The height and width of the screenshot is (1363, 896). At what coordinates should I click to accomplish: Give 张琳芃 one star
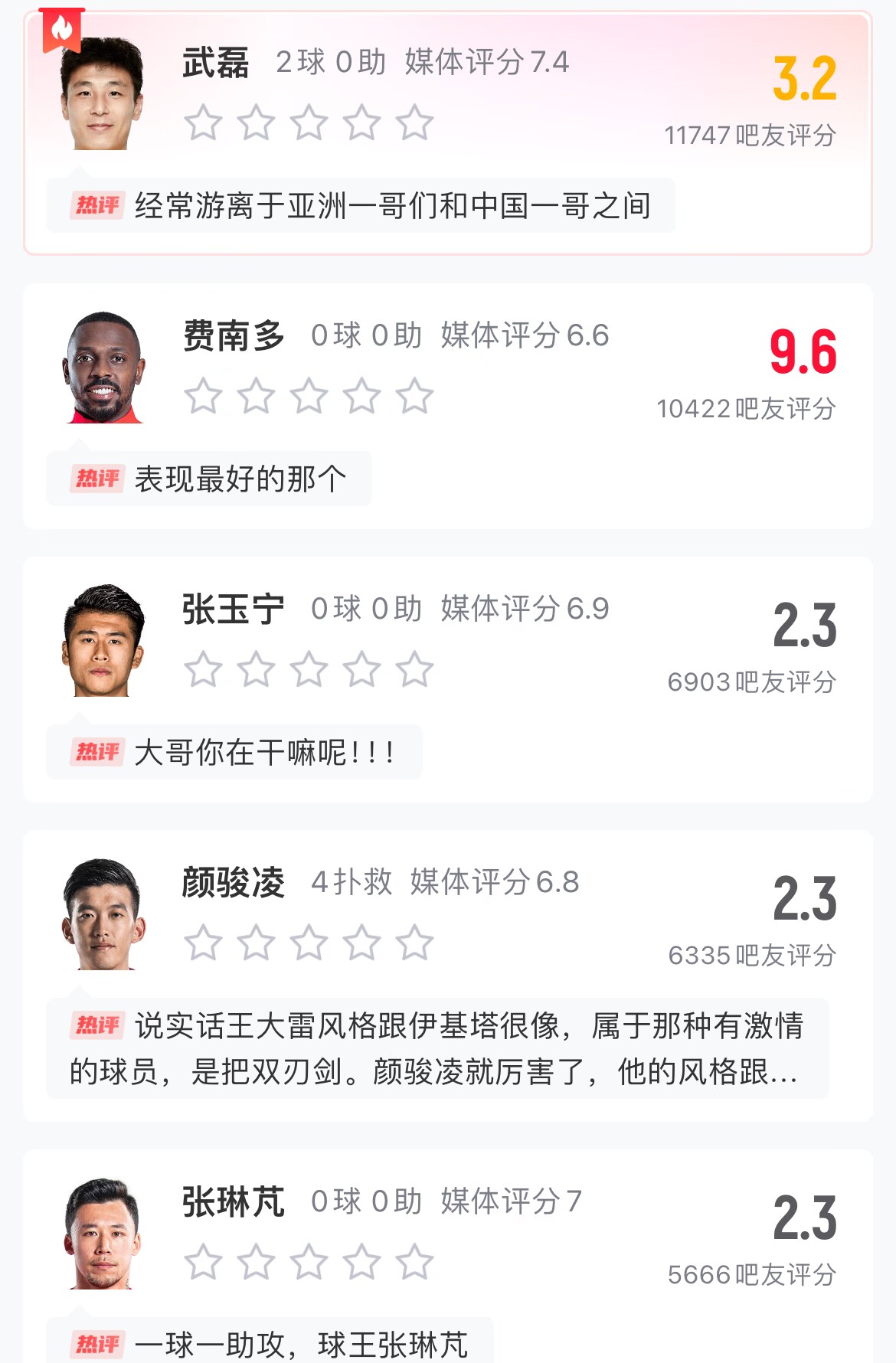(203, 1262)
